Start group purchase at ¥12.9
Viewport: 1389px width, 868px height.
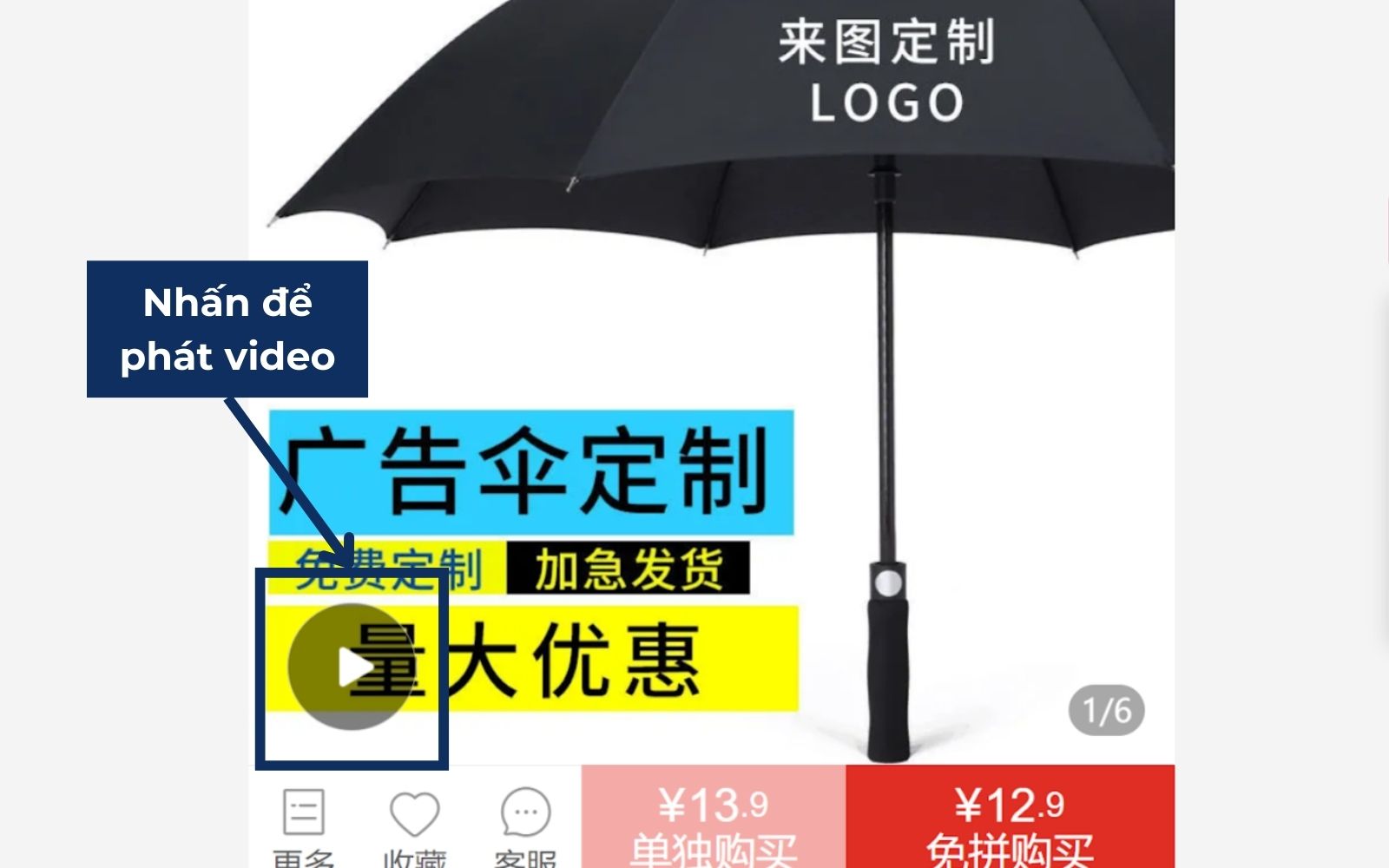pos(1010,820)
